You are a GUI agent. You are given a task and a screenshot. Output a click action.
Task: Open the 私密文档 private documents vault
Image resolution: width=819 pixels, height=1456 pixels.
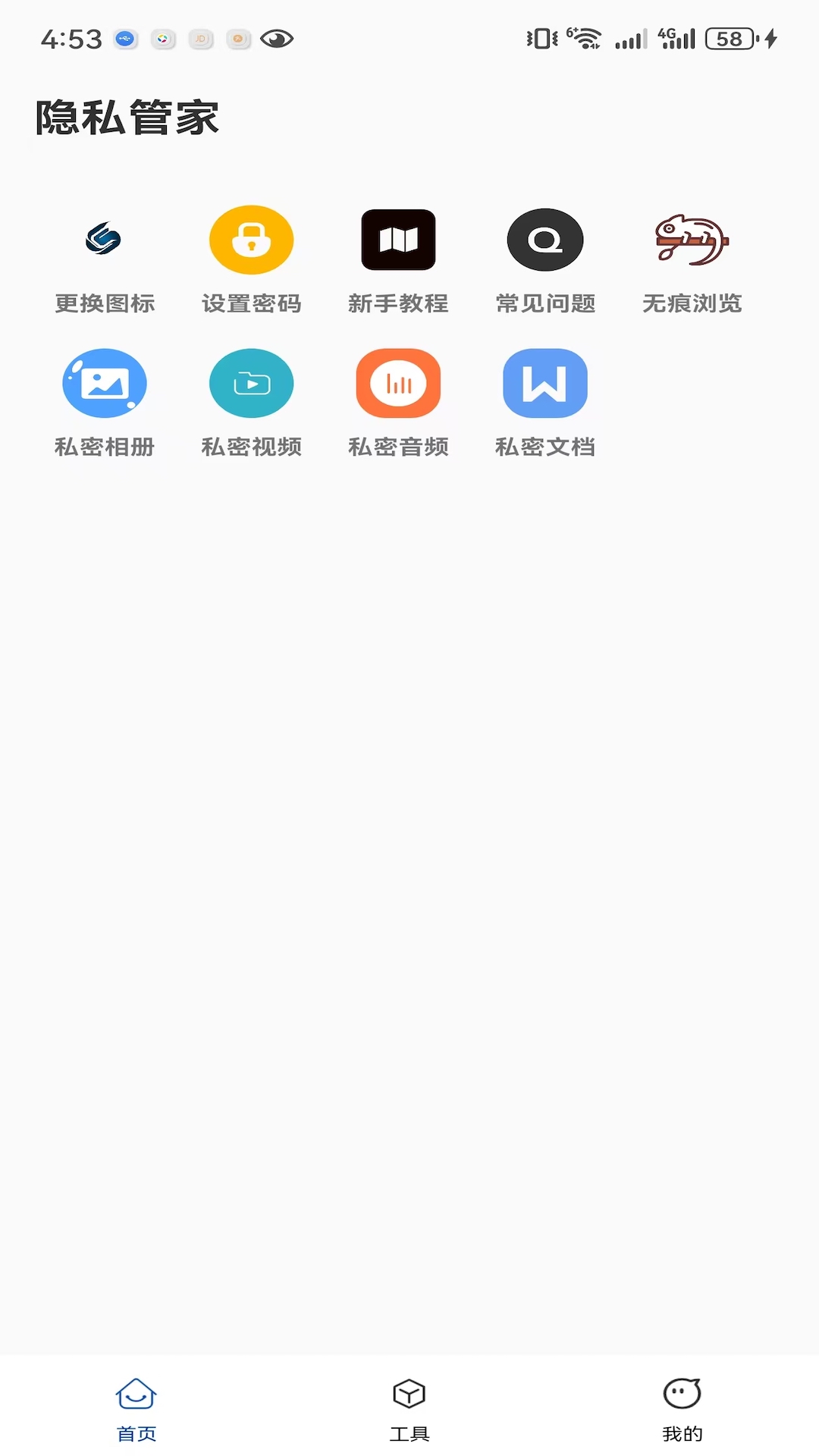point(545,402)
